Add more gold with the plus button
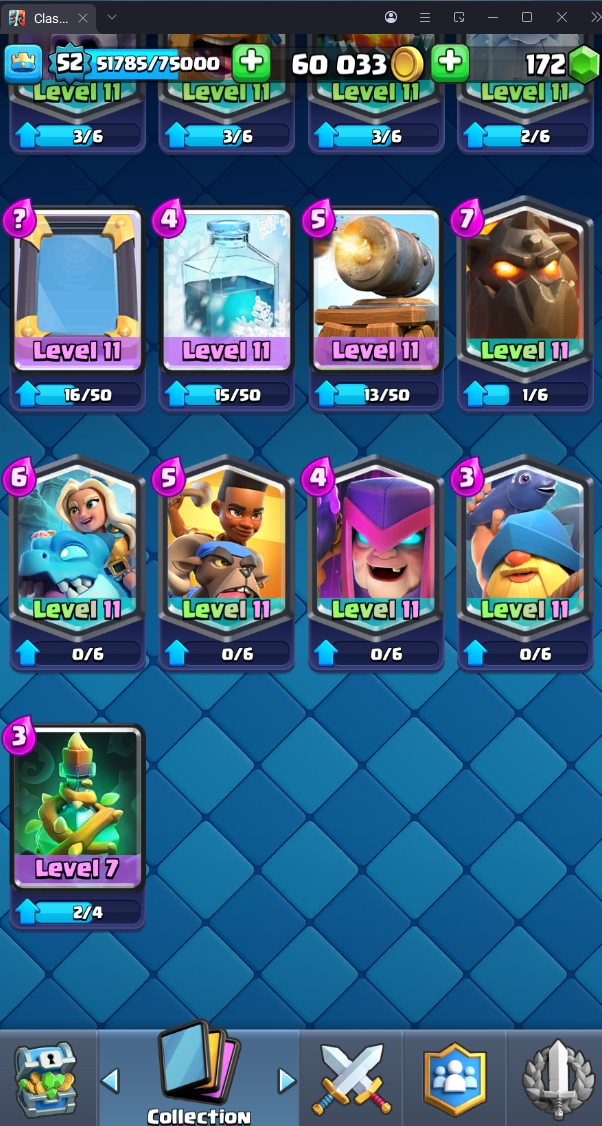Screen dimensions: 602x1126 click(x=450, y=63)
